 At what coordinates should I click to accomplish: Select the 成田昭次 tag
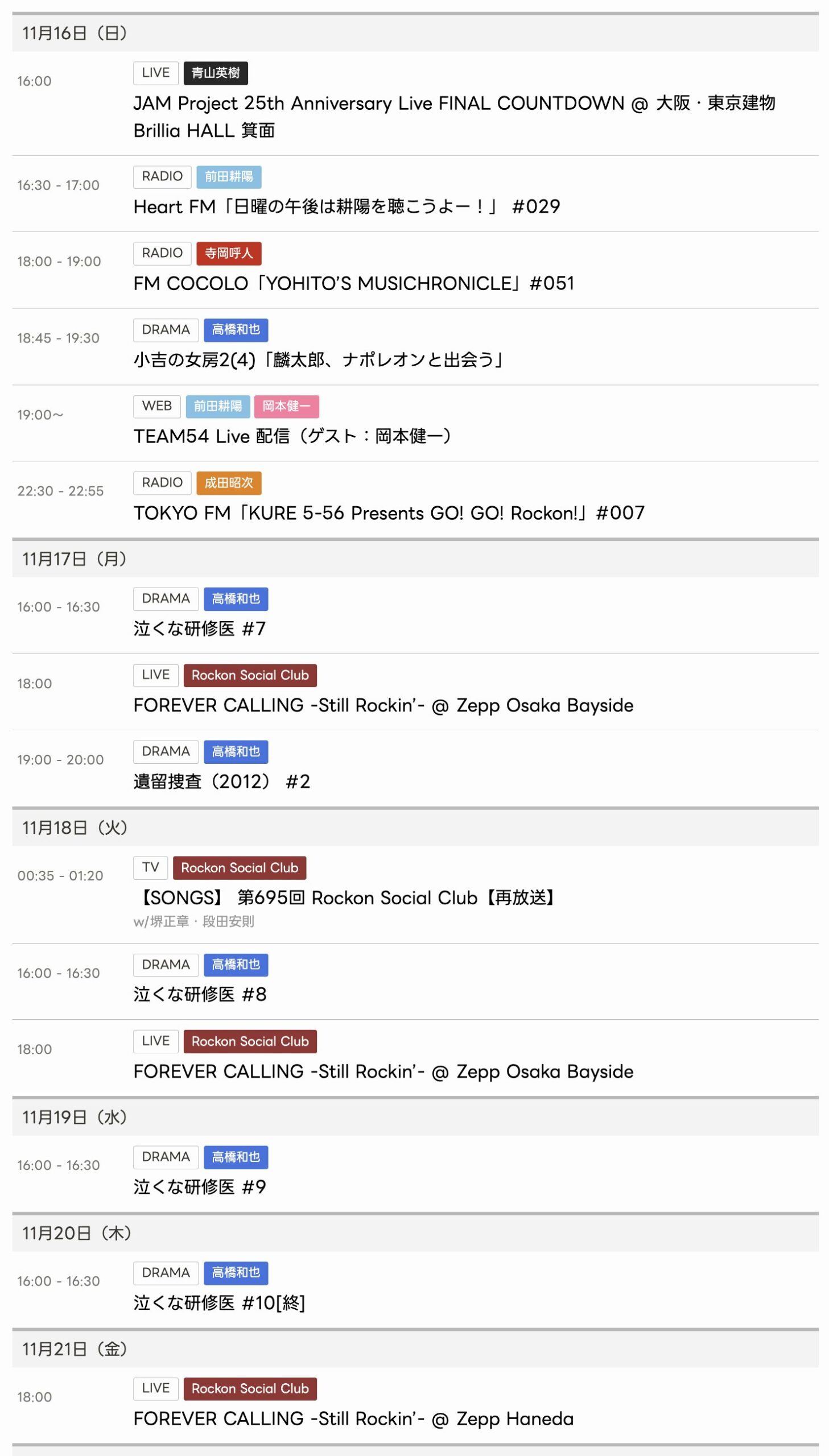pos(228,483)
